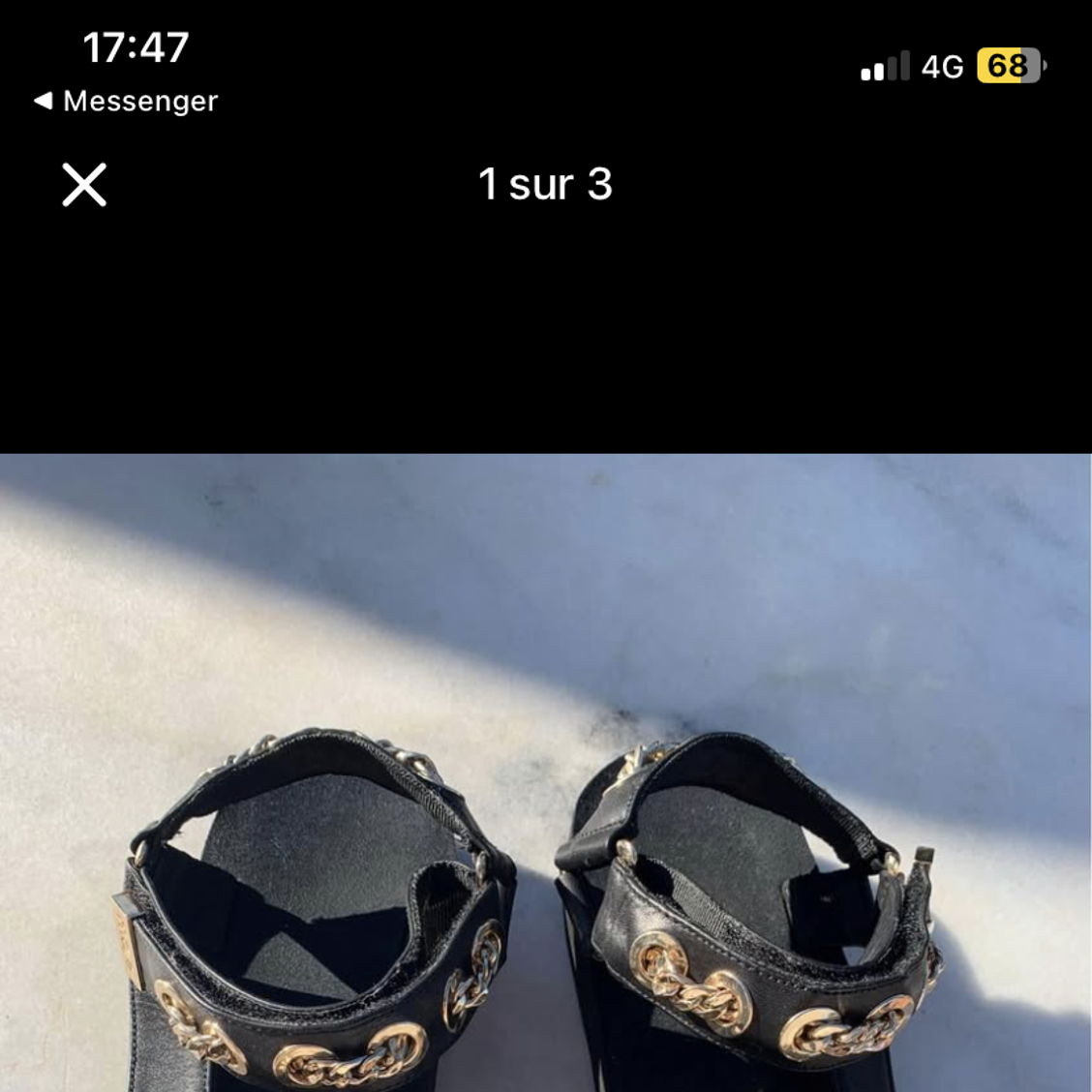Return to Messenger via the back link
Screen dimensions: 1092x1092
[x=126, y=101]
